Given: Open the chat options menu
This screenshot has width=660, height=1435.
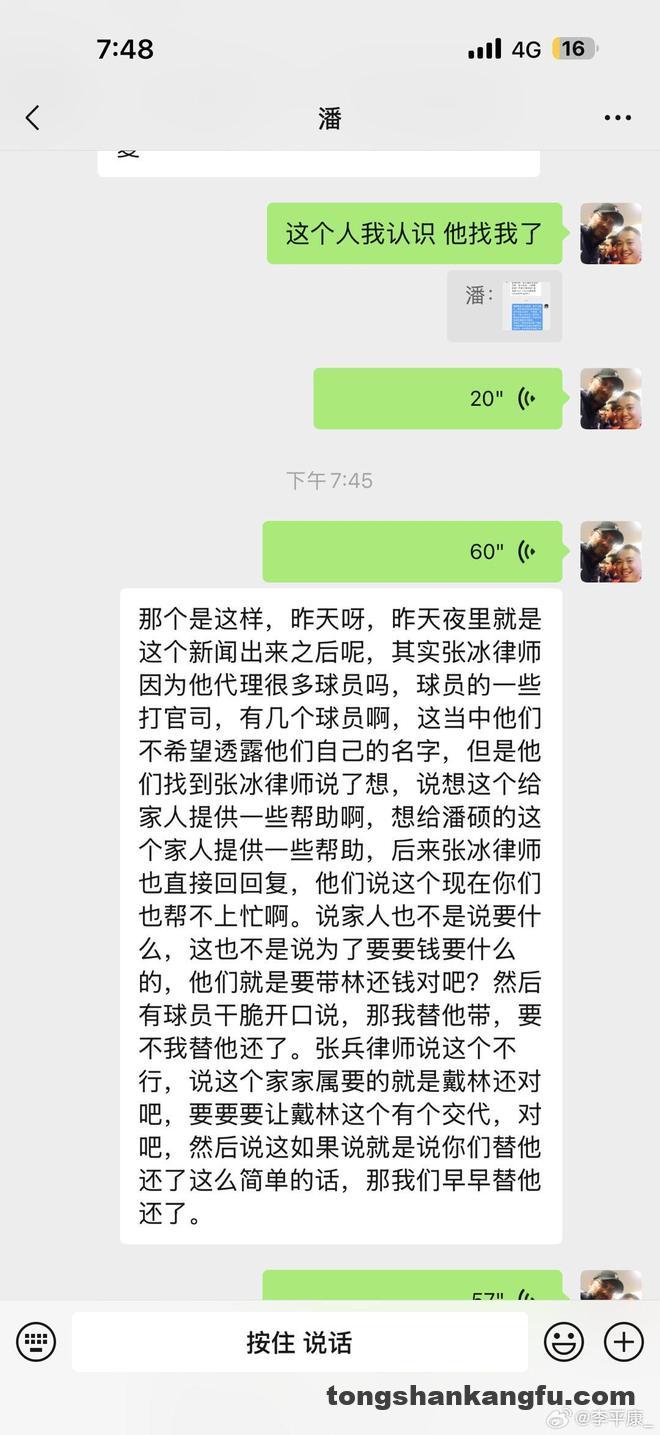Looking at the screenshot, I should click(617, 118).
